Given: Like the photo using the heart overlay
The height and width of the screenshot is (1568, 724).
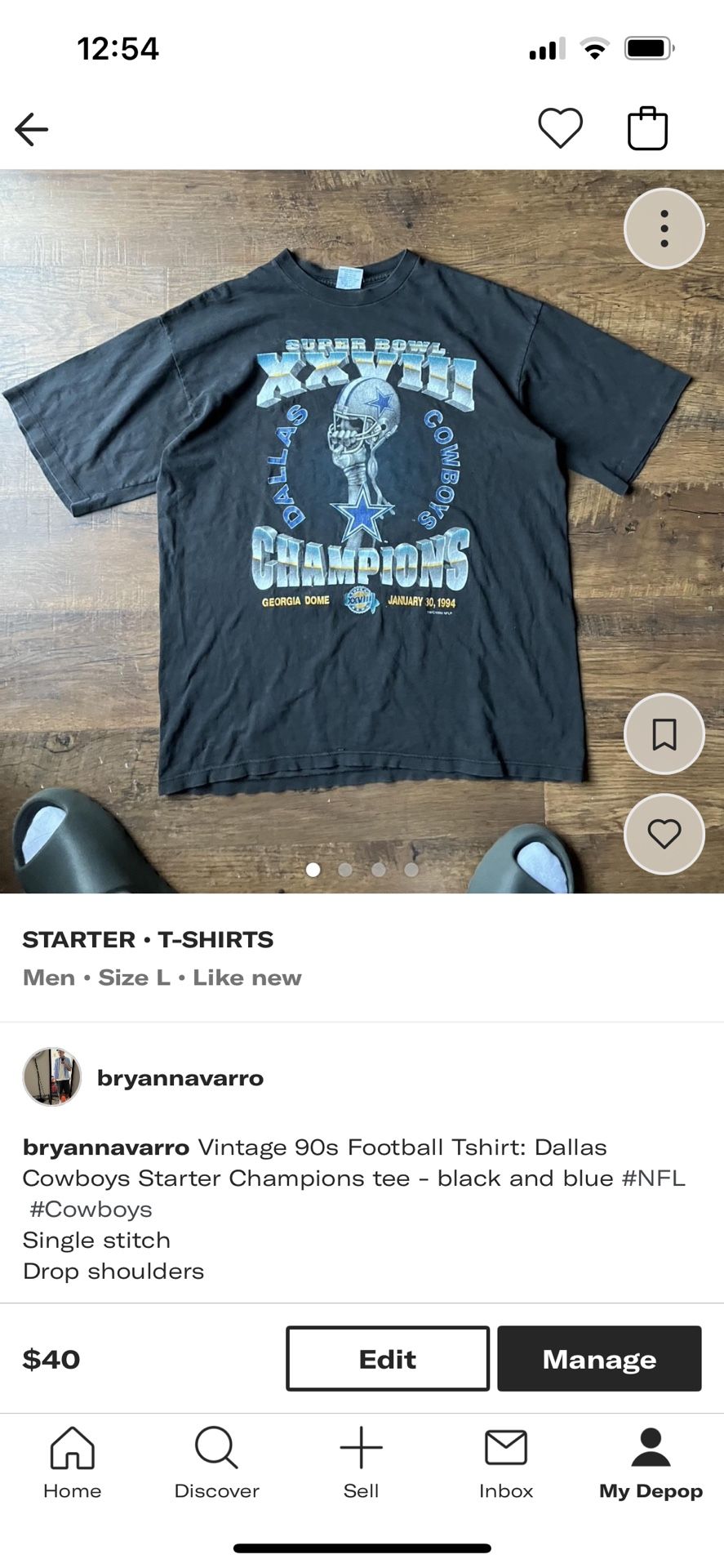Looking at the screenshot, I should 664,834.
